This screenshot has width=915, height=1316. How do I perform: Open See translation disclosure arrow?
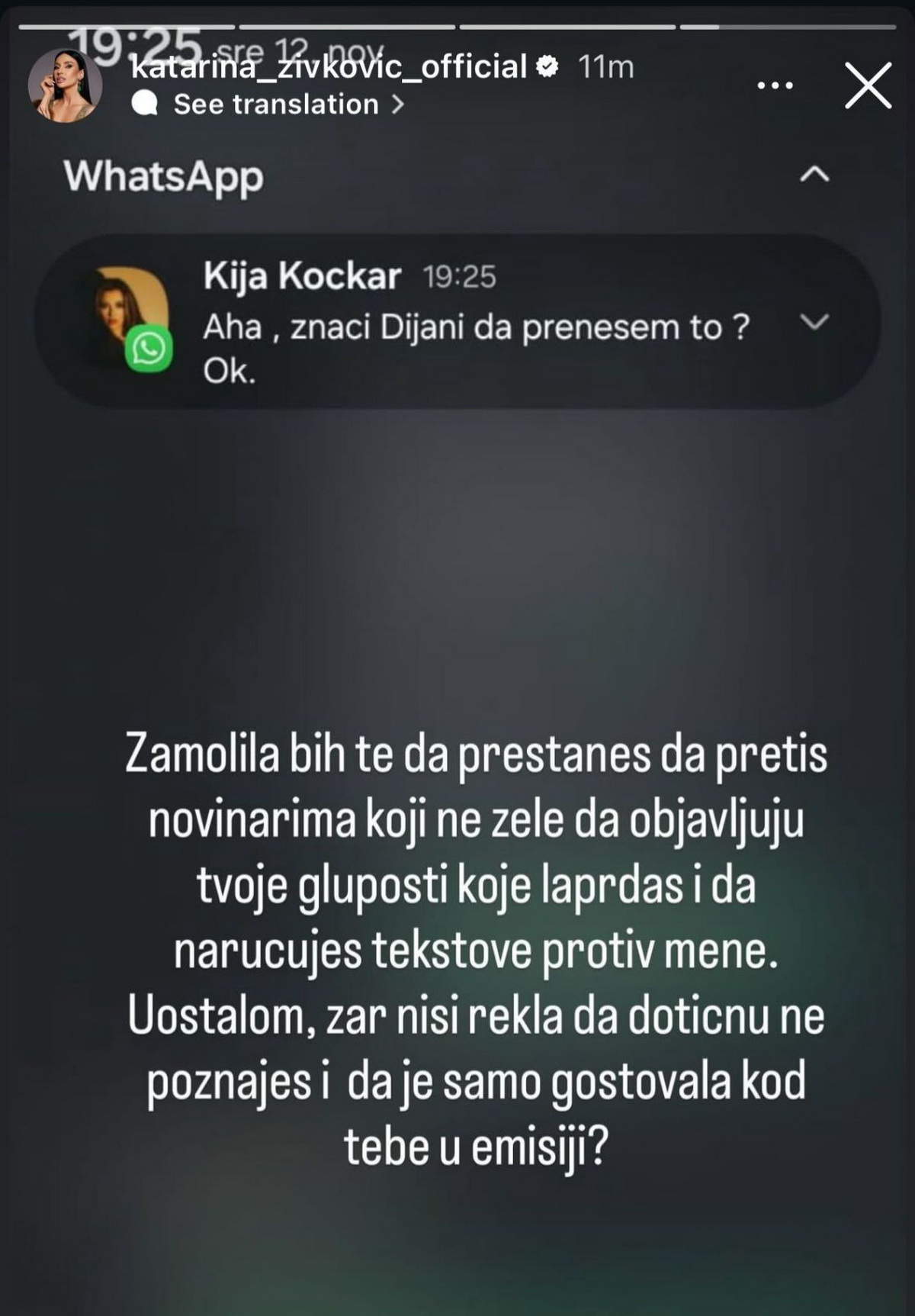tap(397, 104)
